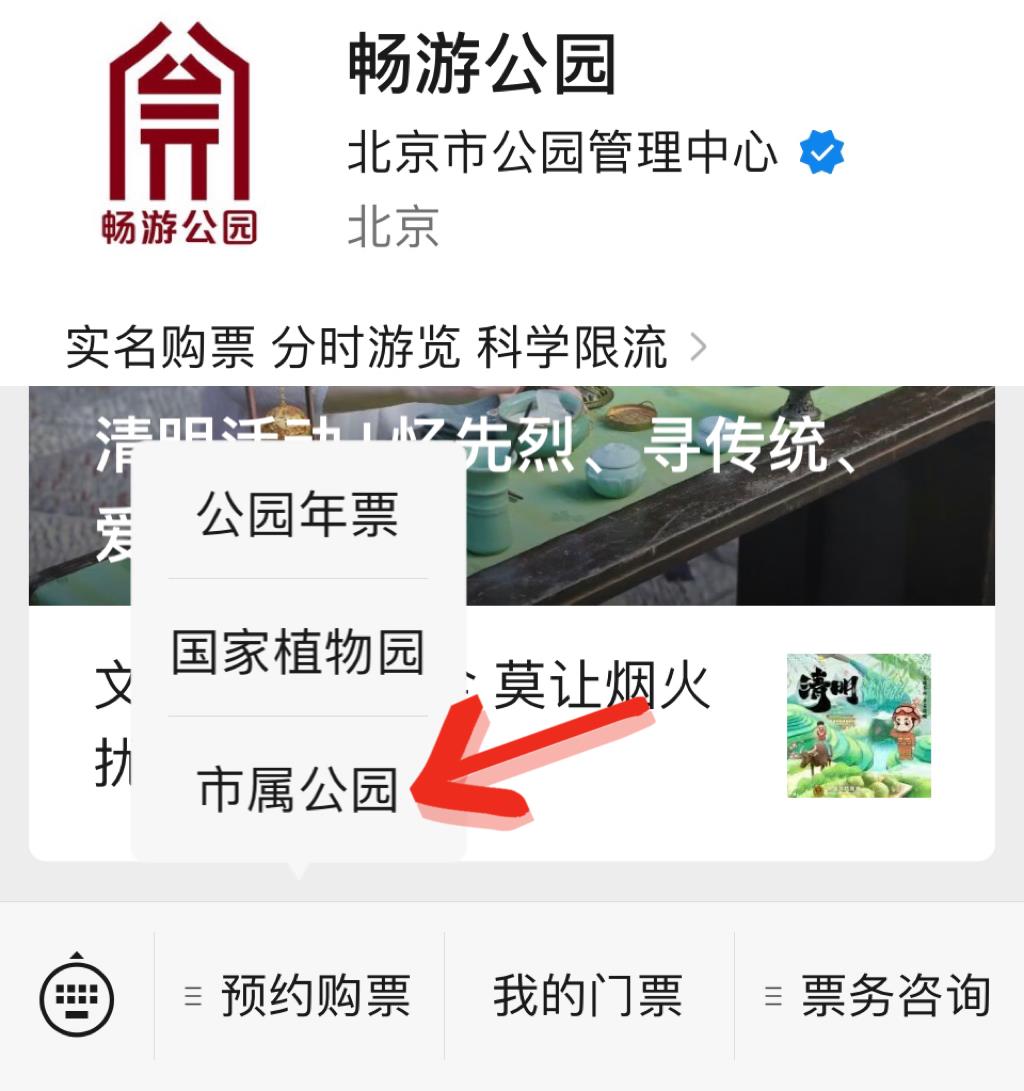Choose 国家植物园 in the popup menu
Screen dimensions: 1024x1091
[x=298, y=653]
